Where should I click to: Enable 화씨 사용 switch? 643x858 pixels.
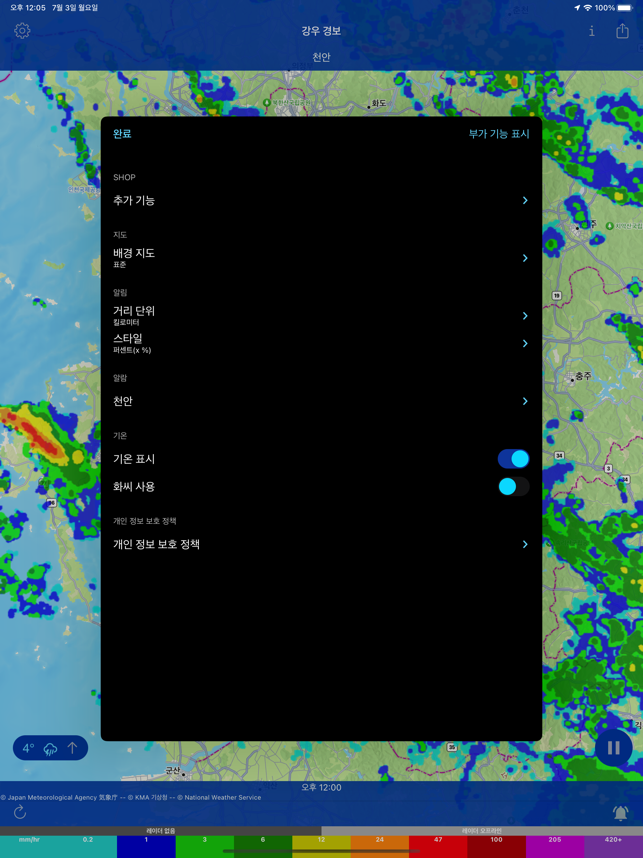(513, 487)
